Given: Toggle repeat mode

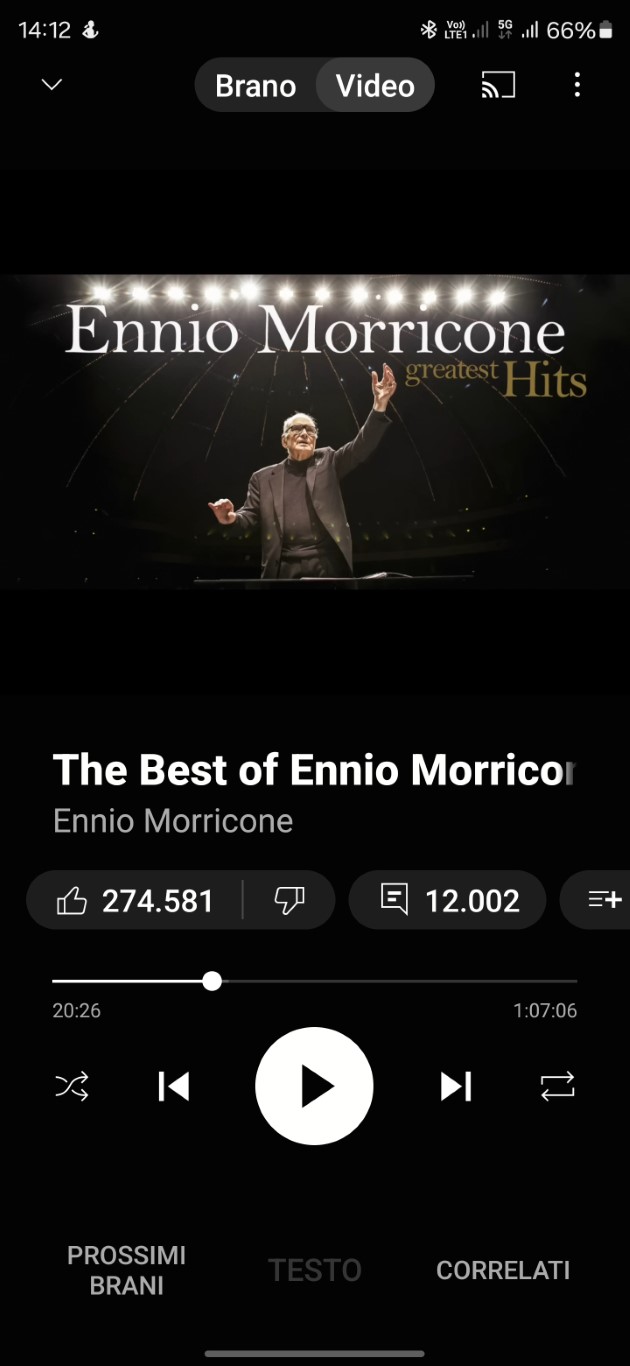Looking at the screenshot, I should pos(557,1086).
